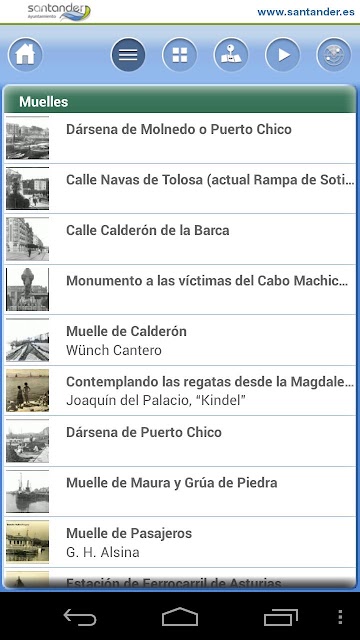360x640 pixels.
Task: Open Muelle de Calderón by Wünch Cantero
Action: [180, 340]
